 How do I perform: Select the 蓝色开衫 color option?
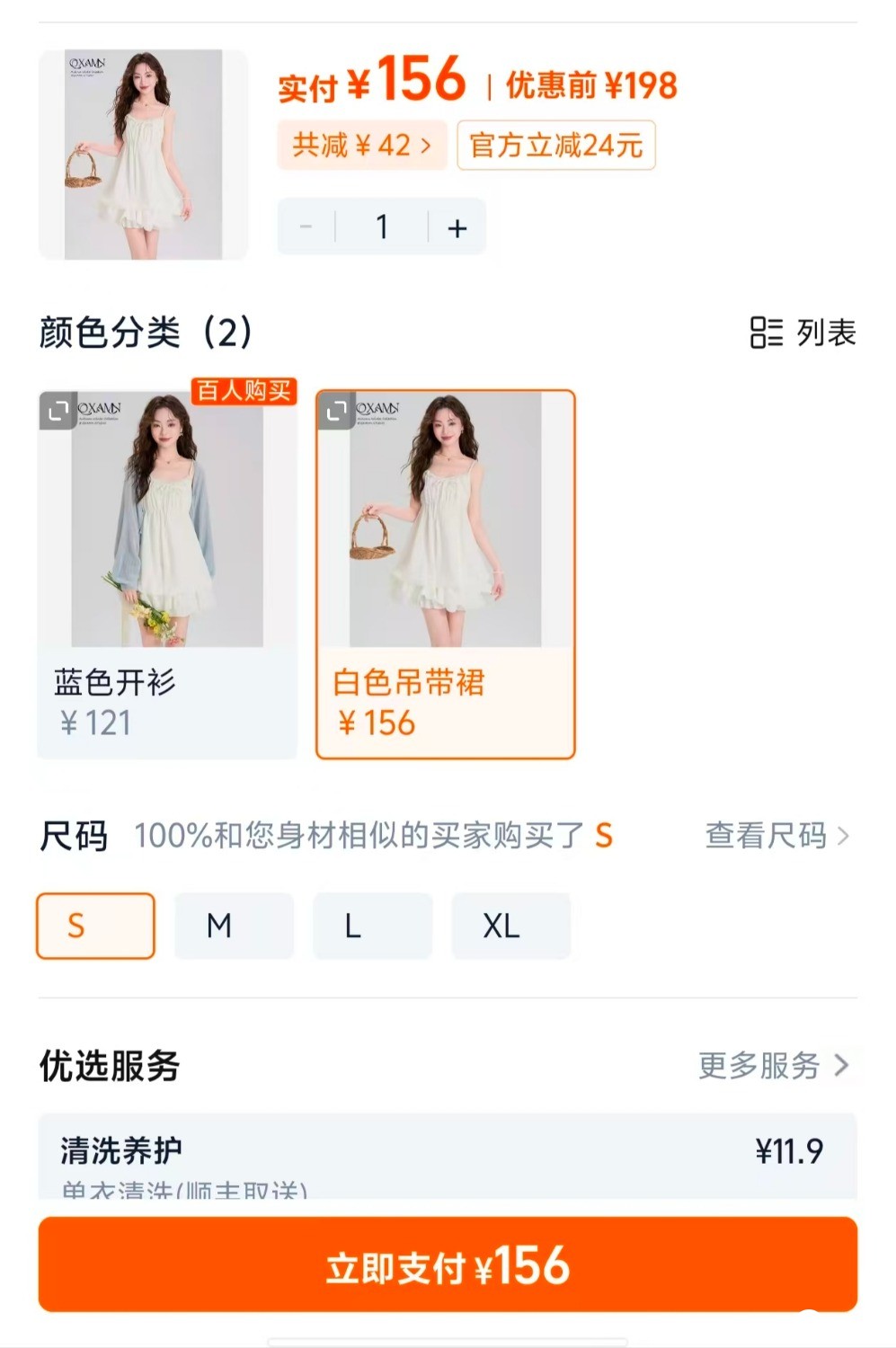click(167, 575)
